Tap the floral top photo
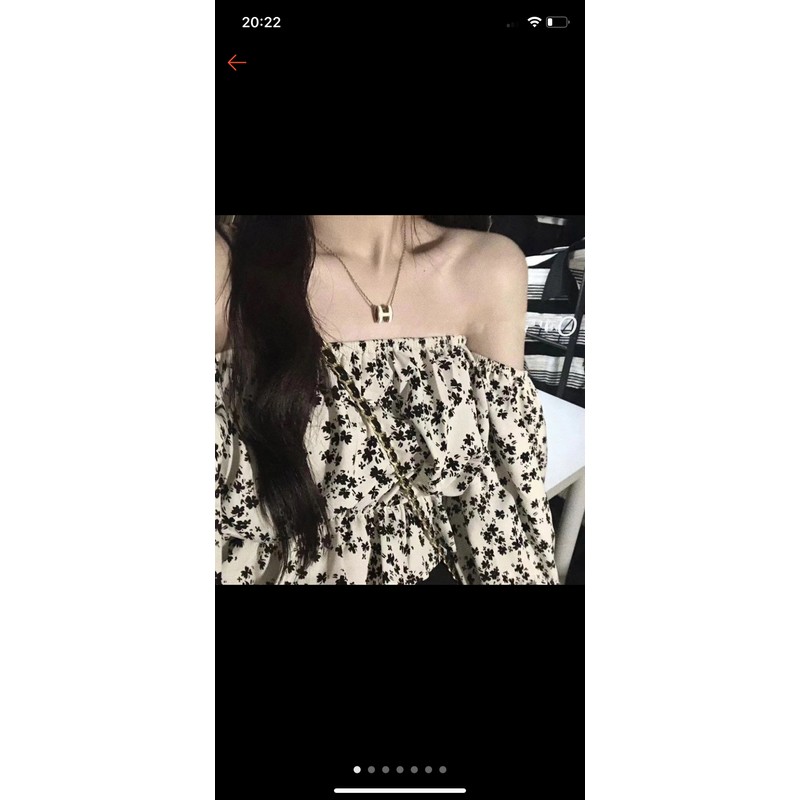Image resolution: width=800 pixels, height=800 pixels. 400,400
